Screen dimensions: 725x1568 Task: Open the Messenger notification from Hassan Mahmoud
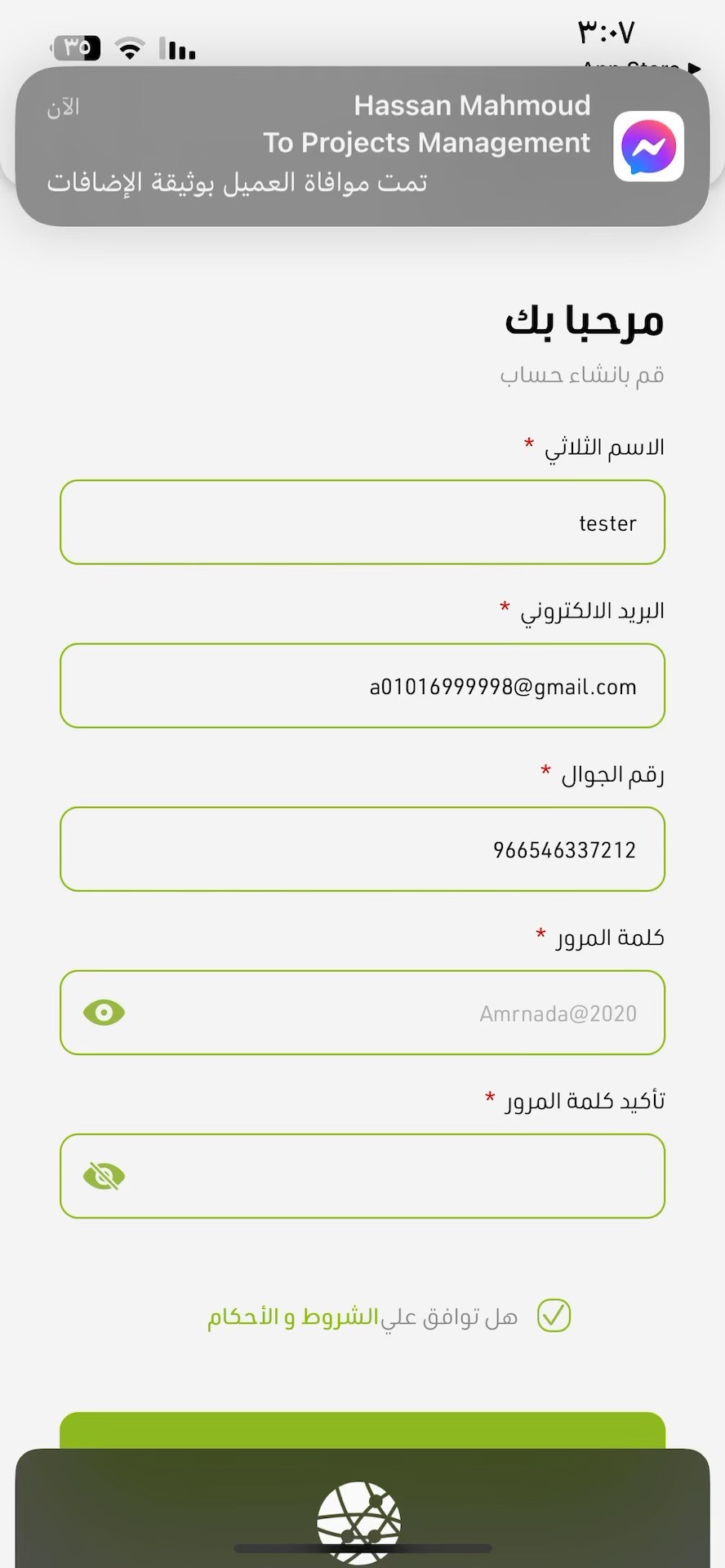point(362,145)
